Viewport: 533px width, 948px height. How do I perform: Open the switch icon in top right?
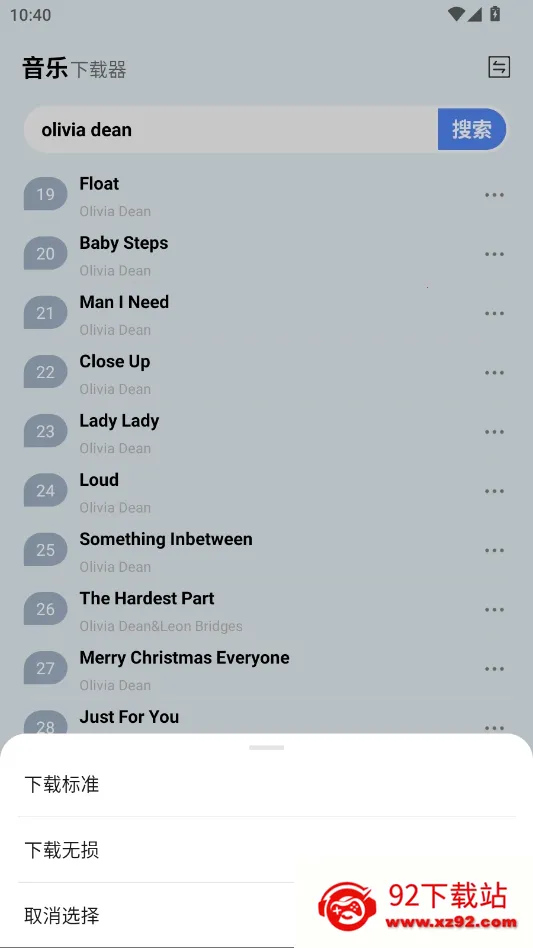(499, 67)
